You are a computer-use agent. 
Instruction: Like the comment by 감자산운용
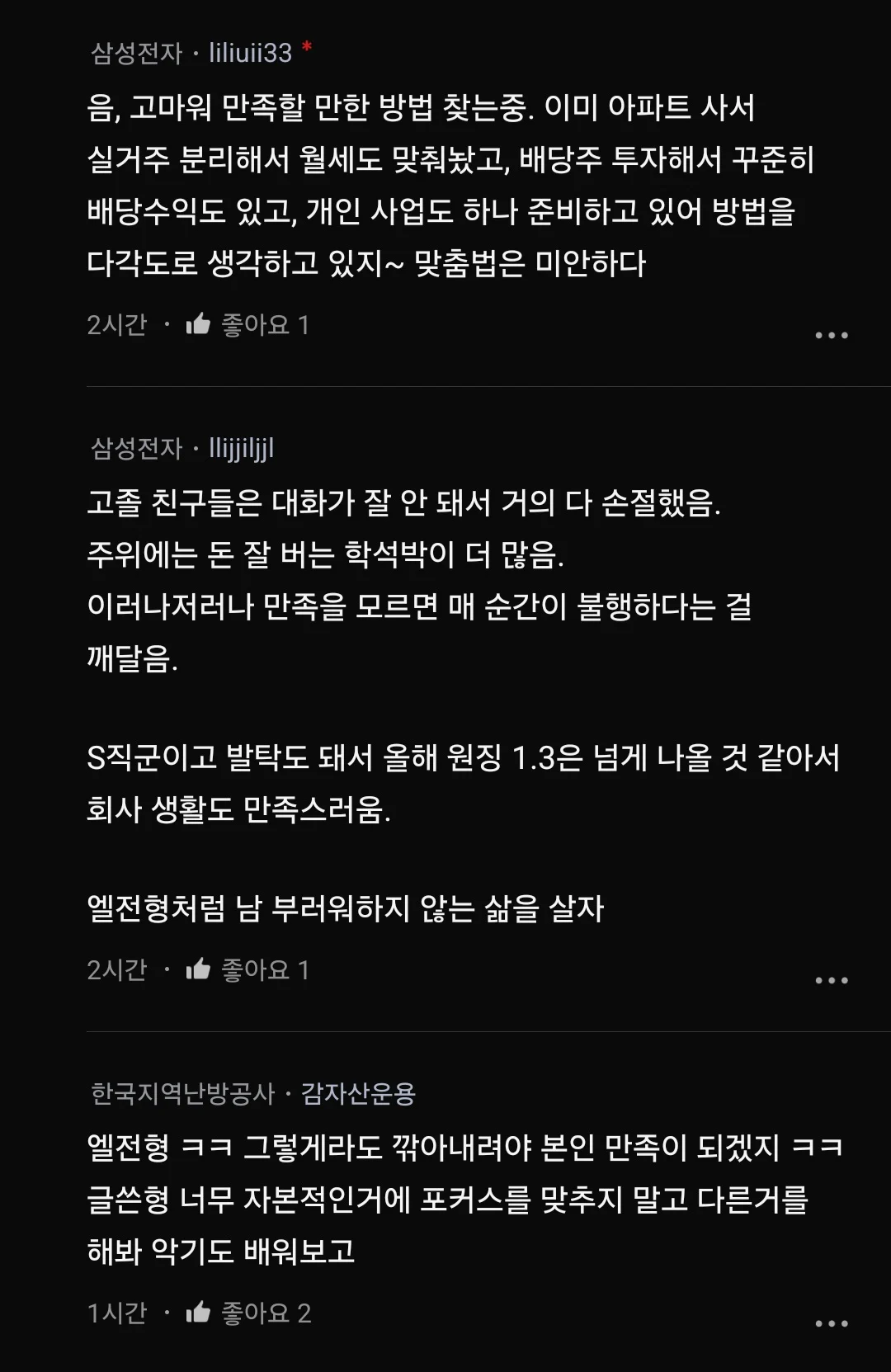(x=199, y=1313)
